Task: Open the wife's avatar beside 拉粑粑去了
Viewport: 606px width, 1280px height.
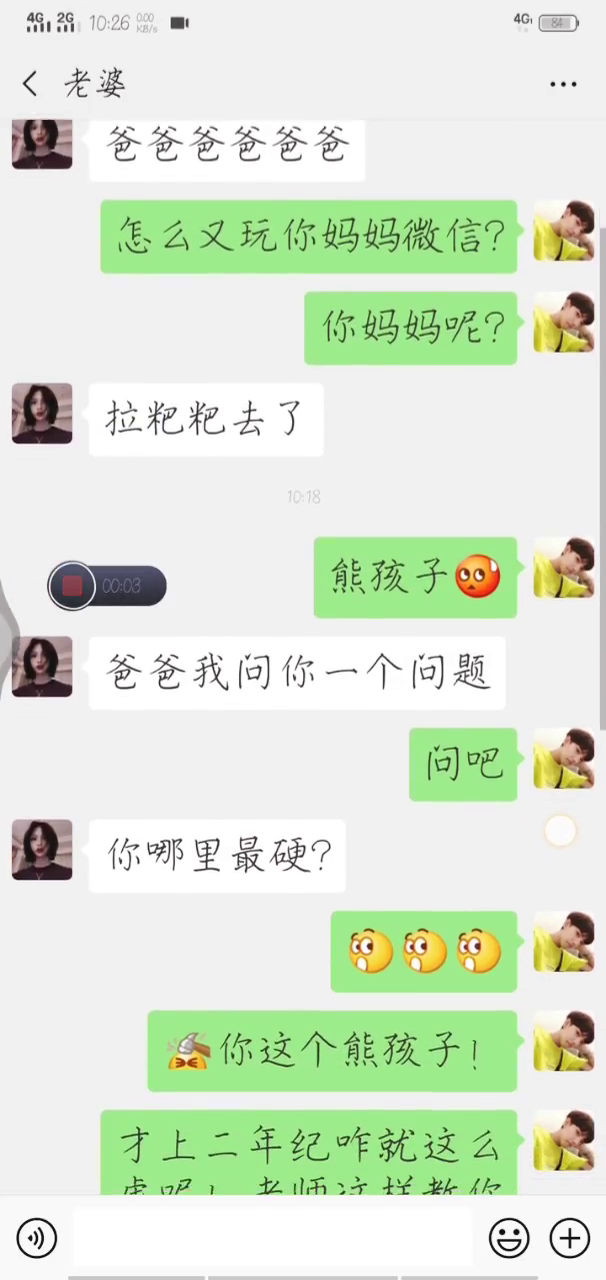Action: pyautogui.click(x=42, y=413)
